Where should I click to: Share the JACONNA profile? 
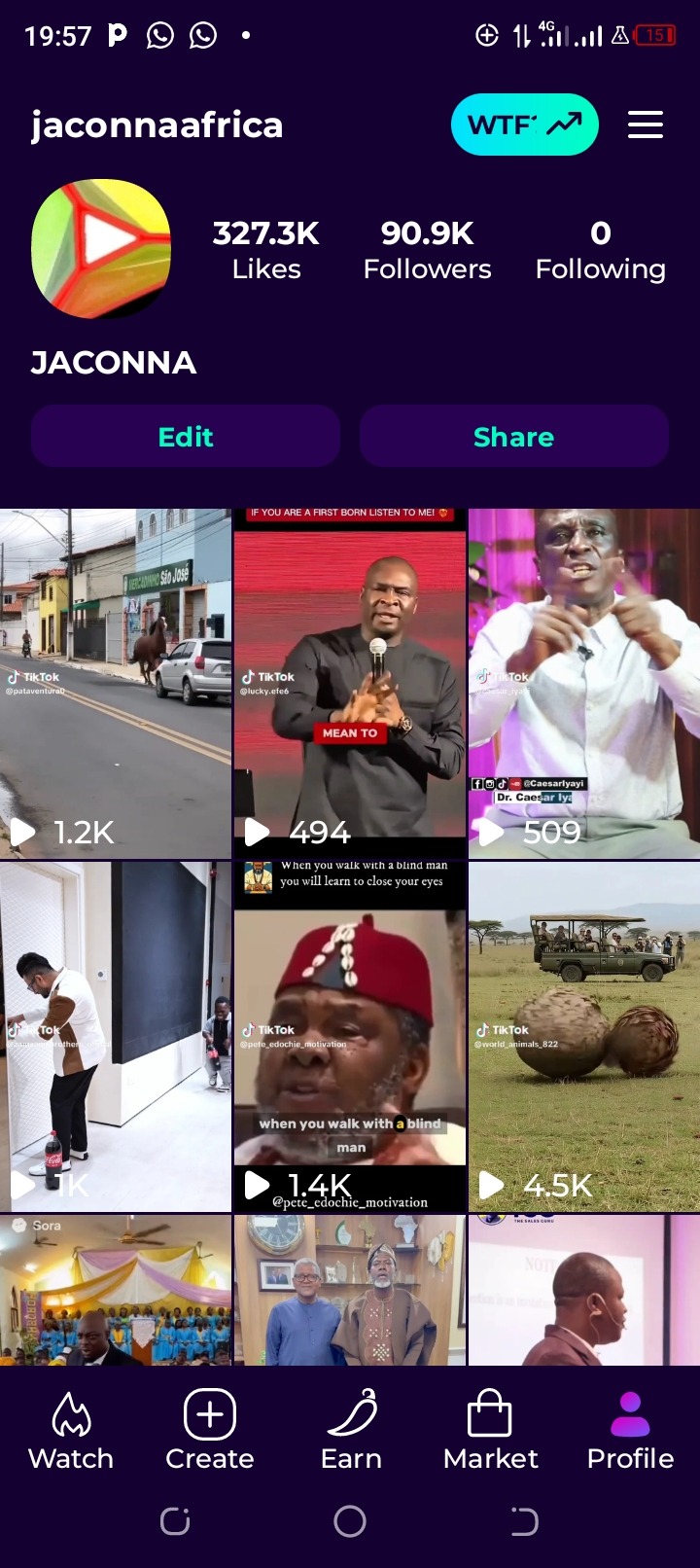click(513, 437)
